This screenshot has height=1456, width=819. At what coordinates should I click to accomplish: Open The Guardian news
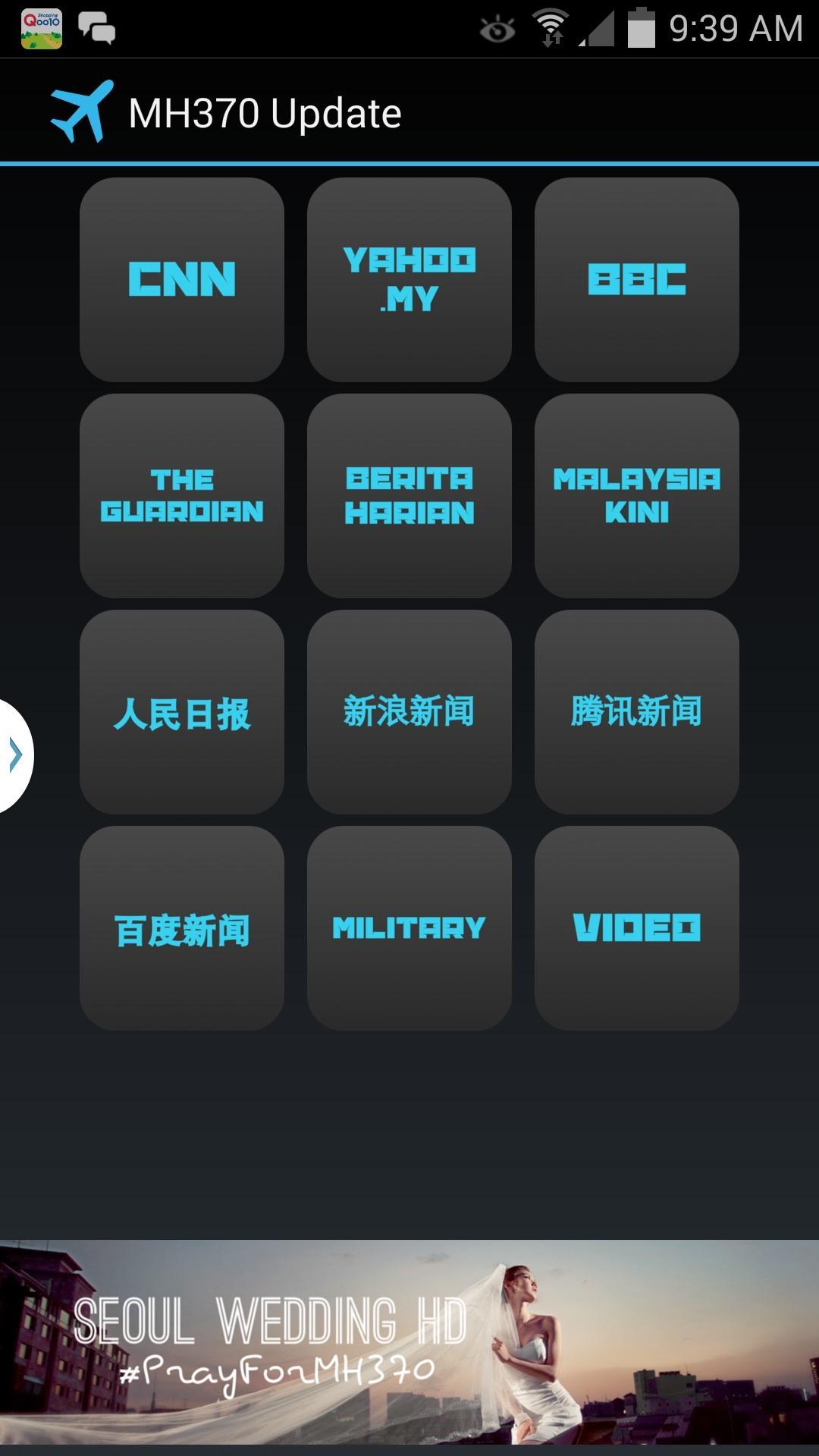pos(182,496)
